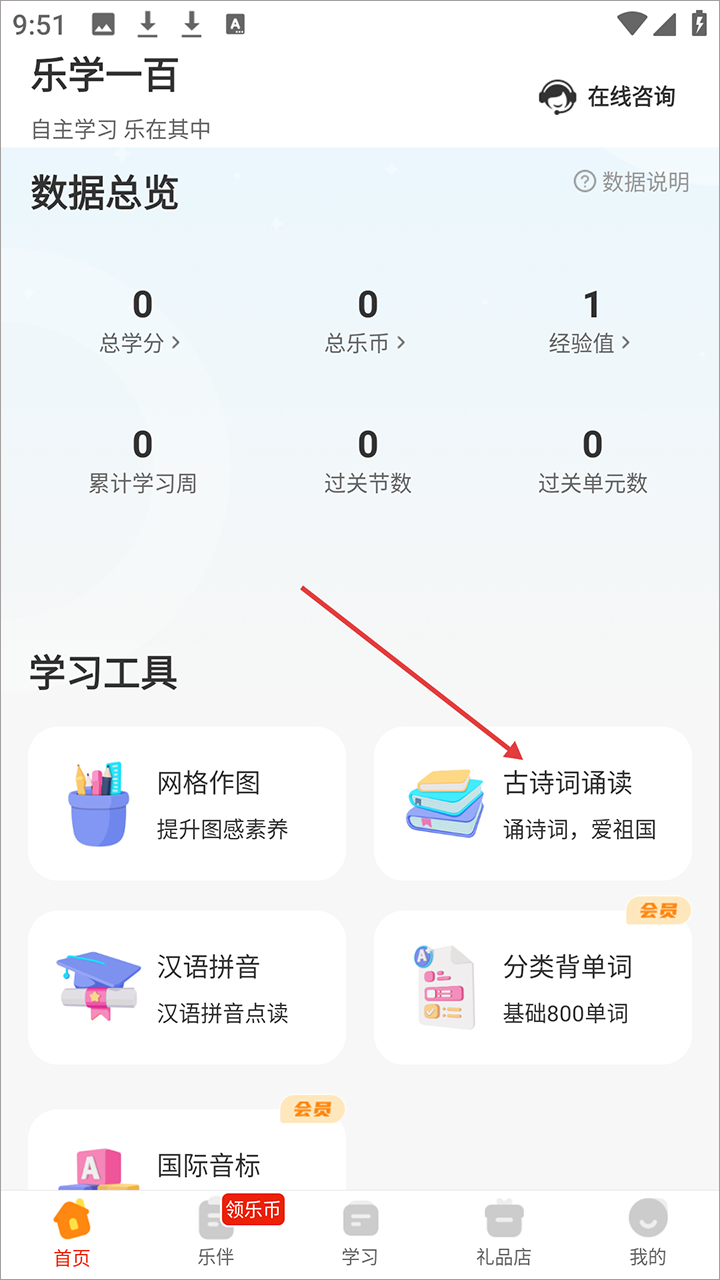Open 在线咨询 customer service
720x1280 pixels.
607,97
